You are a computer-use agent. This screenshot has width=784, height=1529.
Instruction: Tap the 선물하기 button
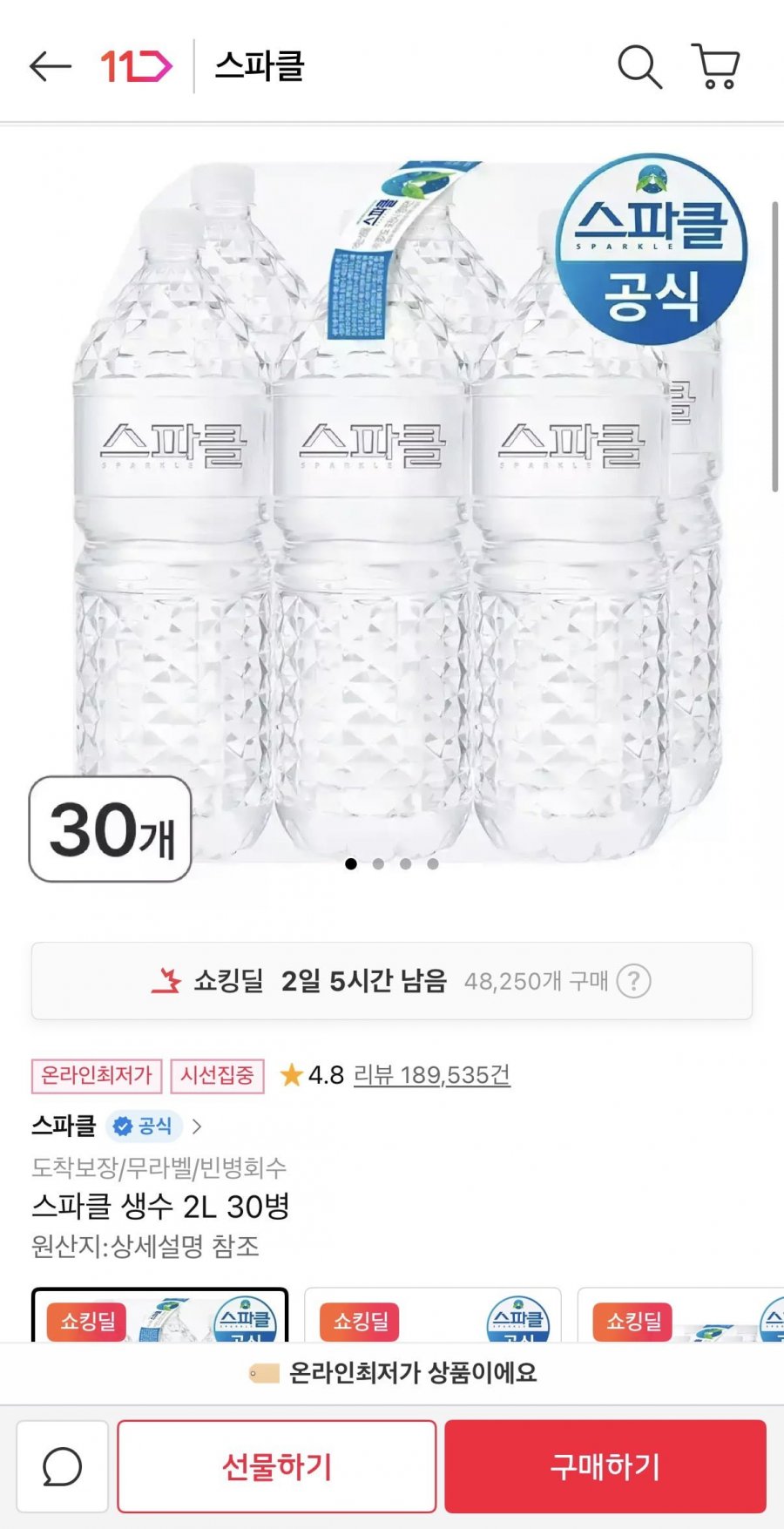(277, 1467)
